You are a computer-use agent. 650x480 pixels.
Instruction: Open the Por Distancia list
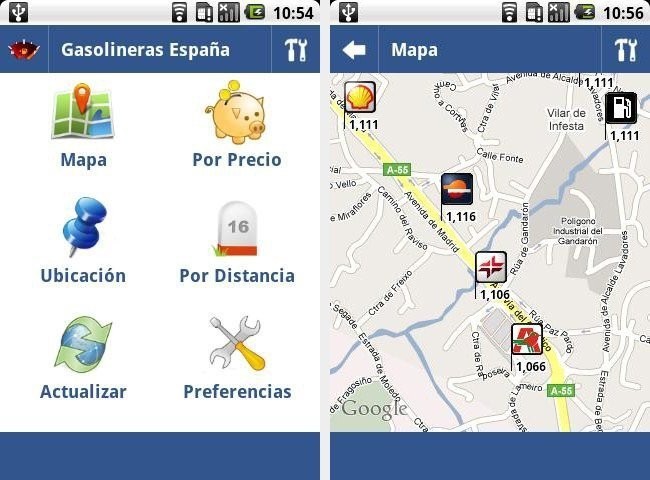236,241
